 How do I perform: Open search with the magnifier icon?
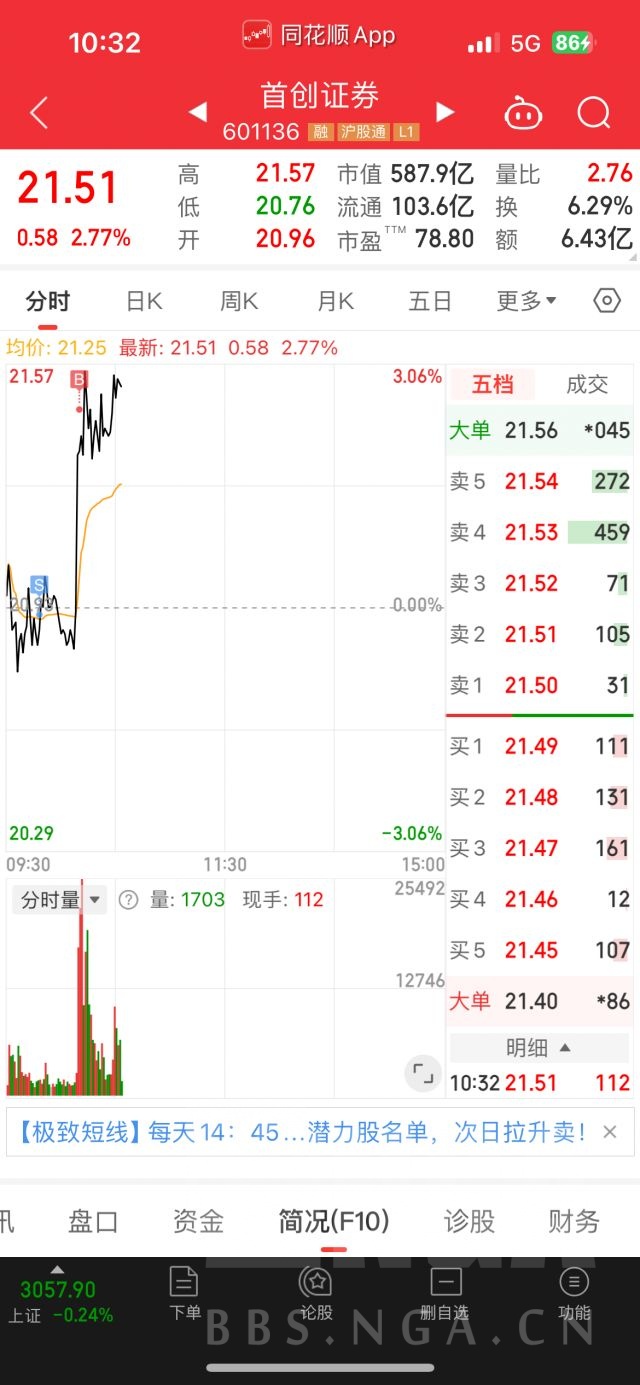coord(594,113)
